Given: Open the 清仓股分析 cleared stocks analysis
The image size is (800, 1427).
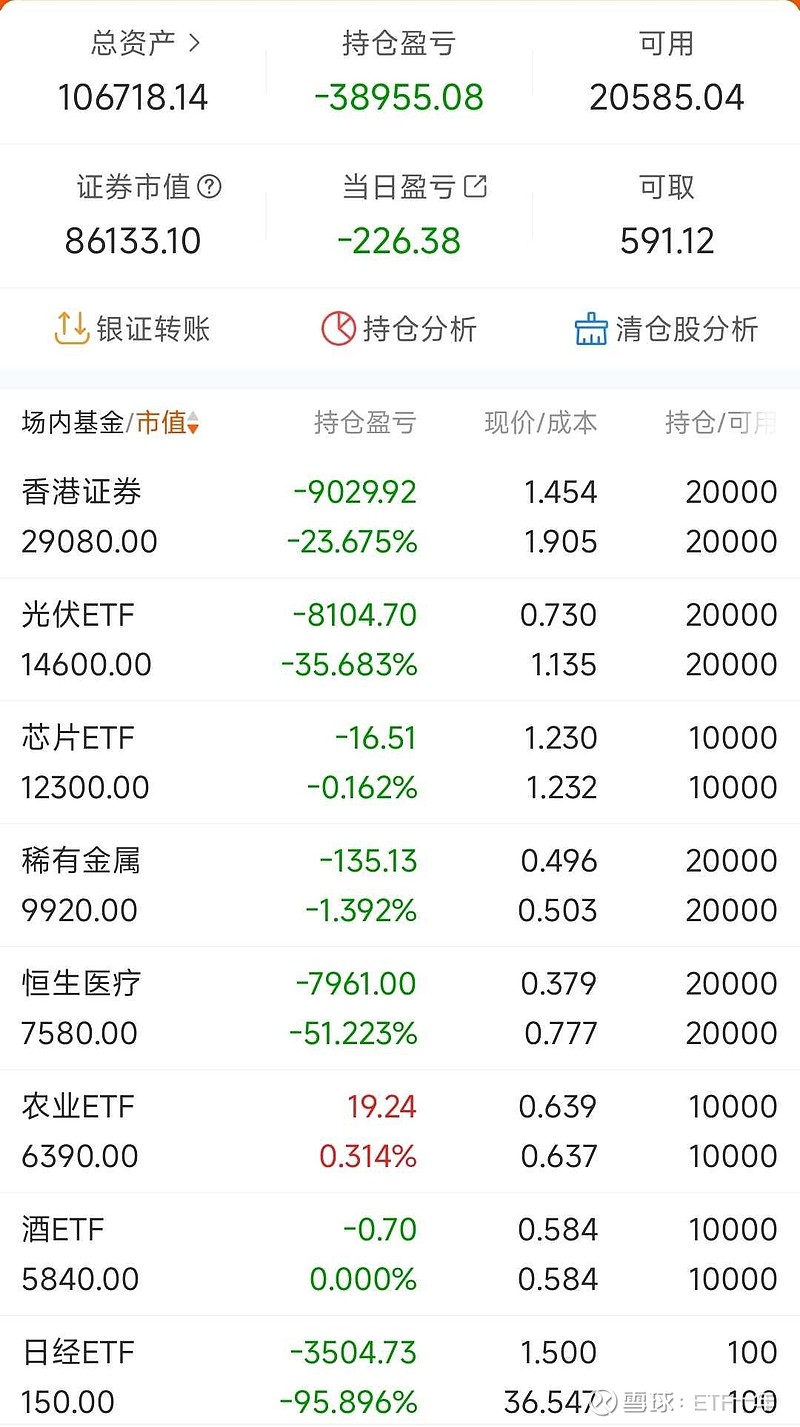Looking at the screenshot, I should tap(665, 329).
